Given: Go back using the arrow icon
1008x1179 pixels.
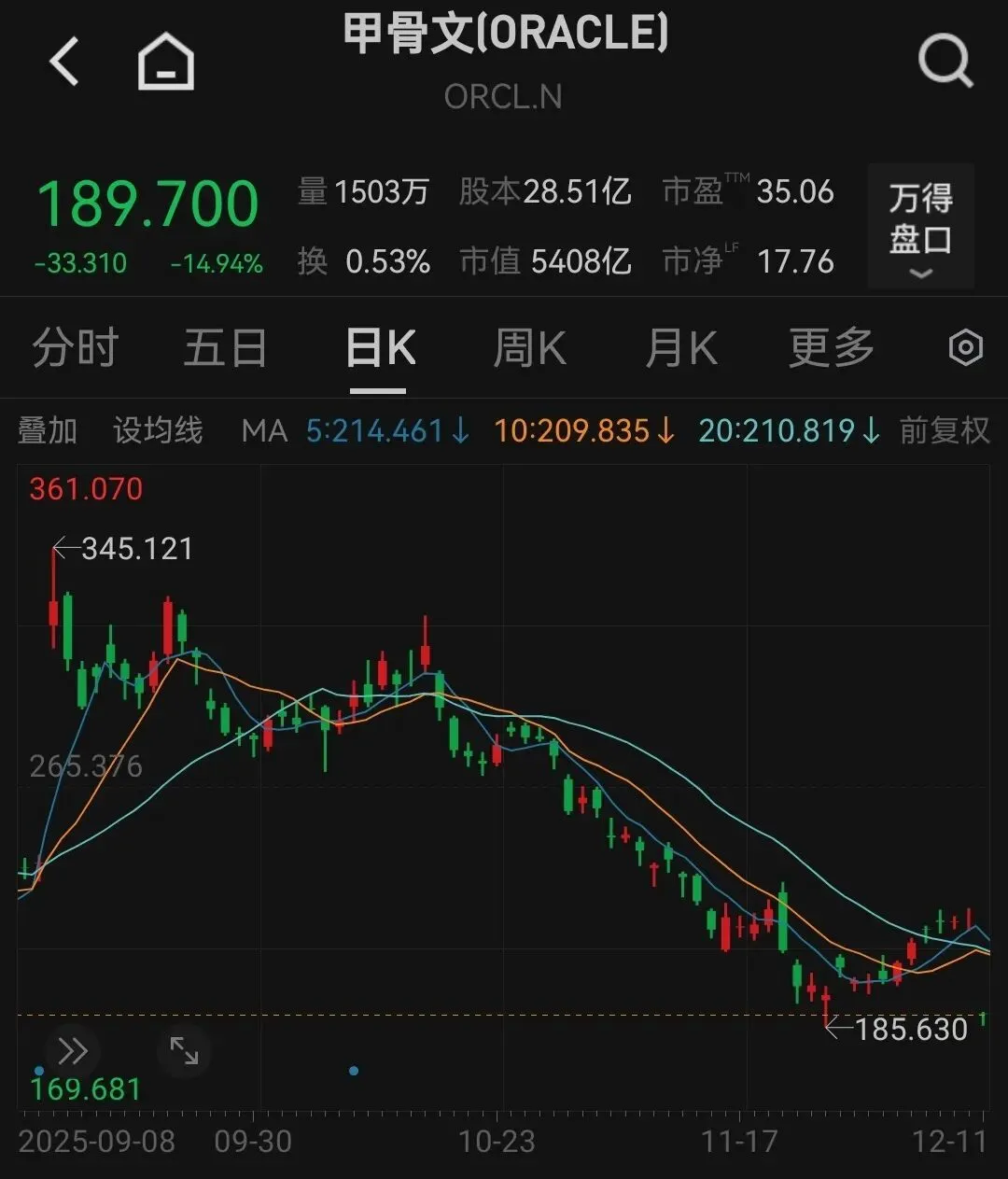Looking at the screenshot, I should [x=65, y=63].
